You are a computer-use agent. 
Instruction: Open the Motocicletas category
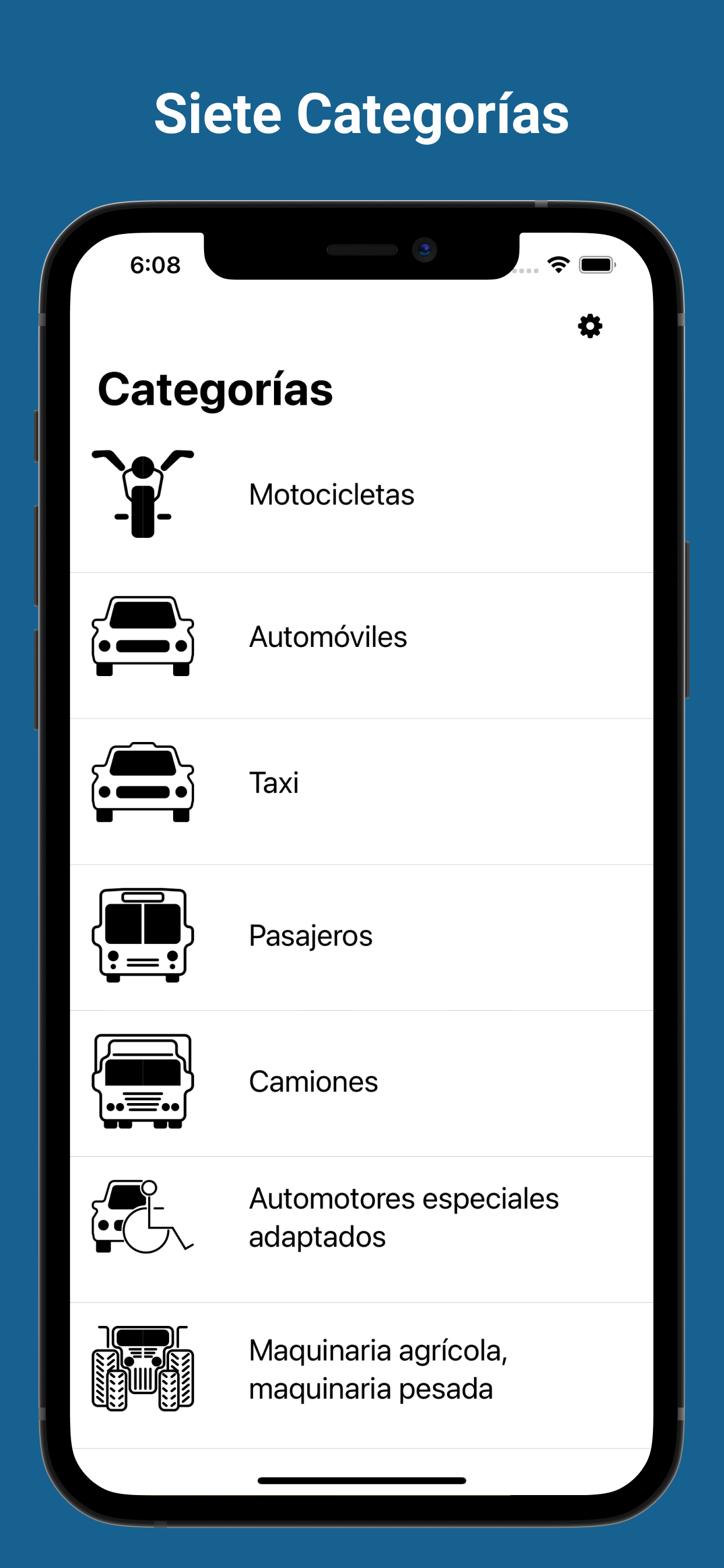click(332, 494)
